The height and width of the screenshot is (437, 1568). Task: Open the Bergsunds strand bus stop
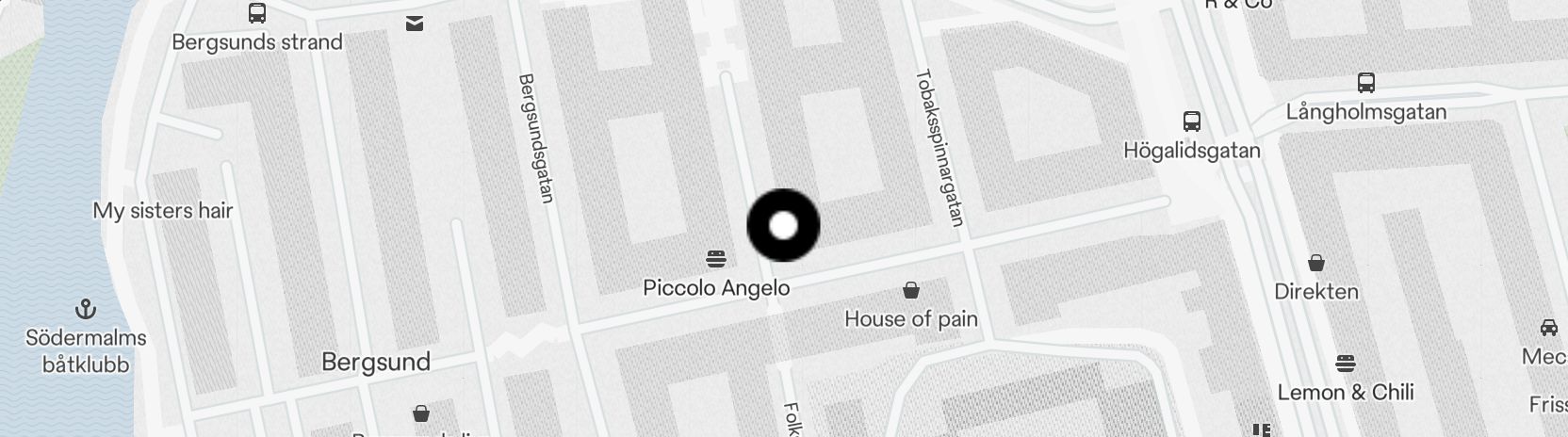[256, 13]
